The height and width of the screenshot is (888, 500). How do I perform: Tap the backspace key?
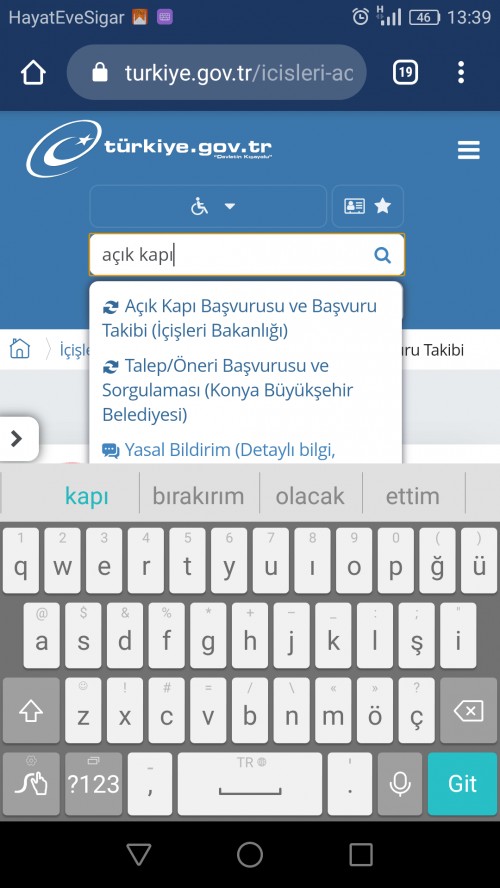[x=469, y=711]
